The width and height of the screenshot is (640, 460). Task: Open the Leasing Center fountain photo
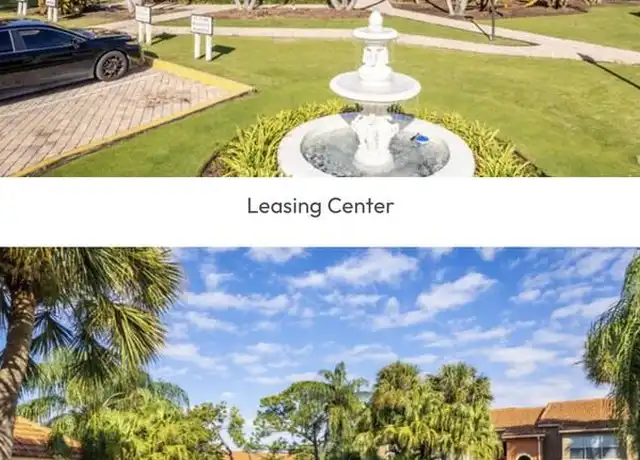[x=320, y=88]
